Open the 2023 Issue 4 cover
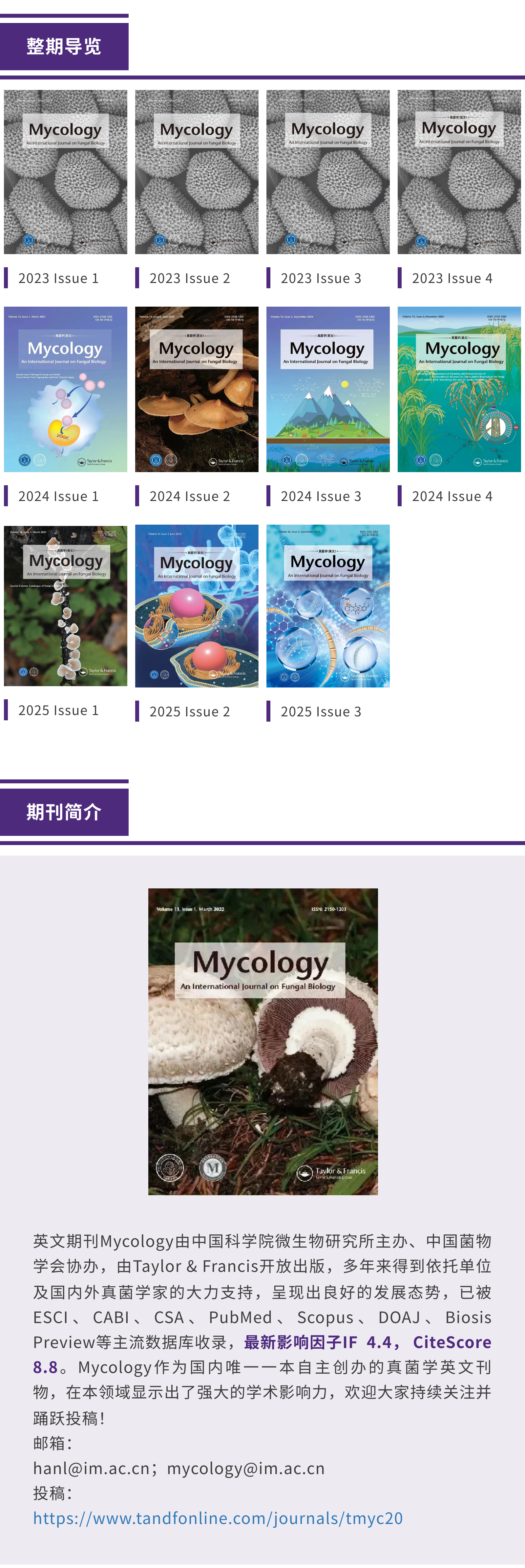525x1568 pixels. (459, 172)
